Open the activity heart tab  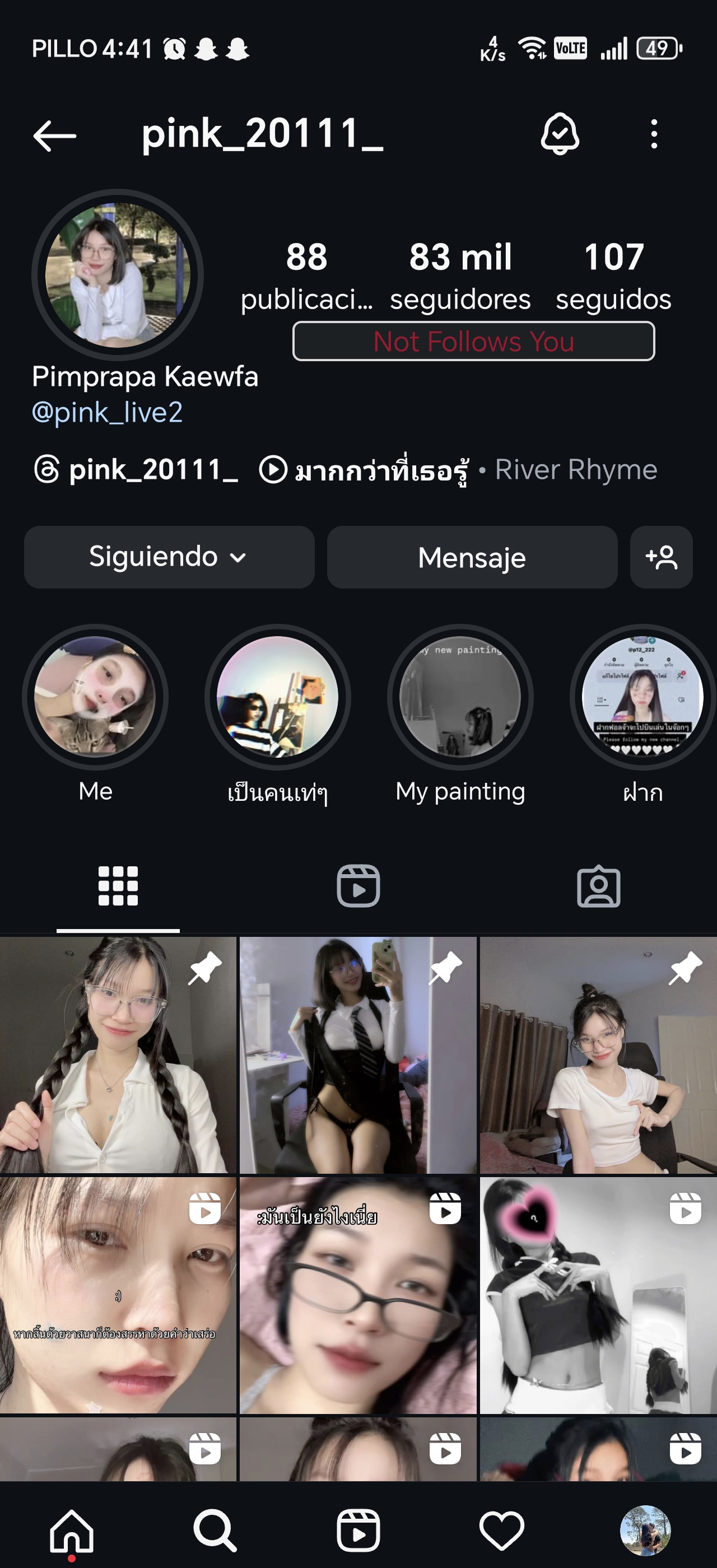tap(501, 1530)
